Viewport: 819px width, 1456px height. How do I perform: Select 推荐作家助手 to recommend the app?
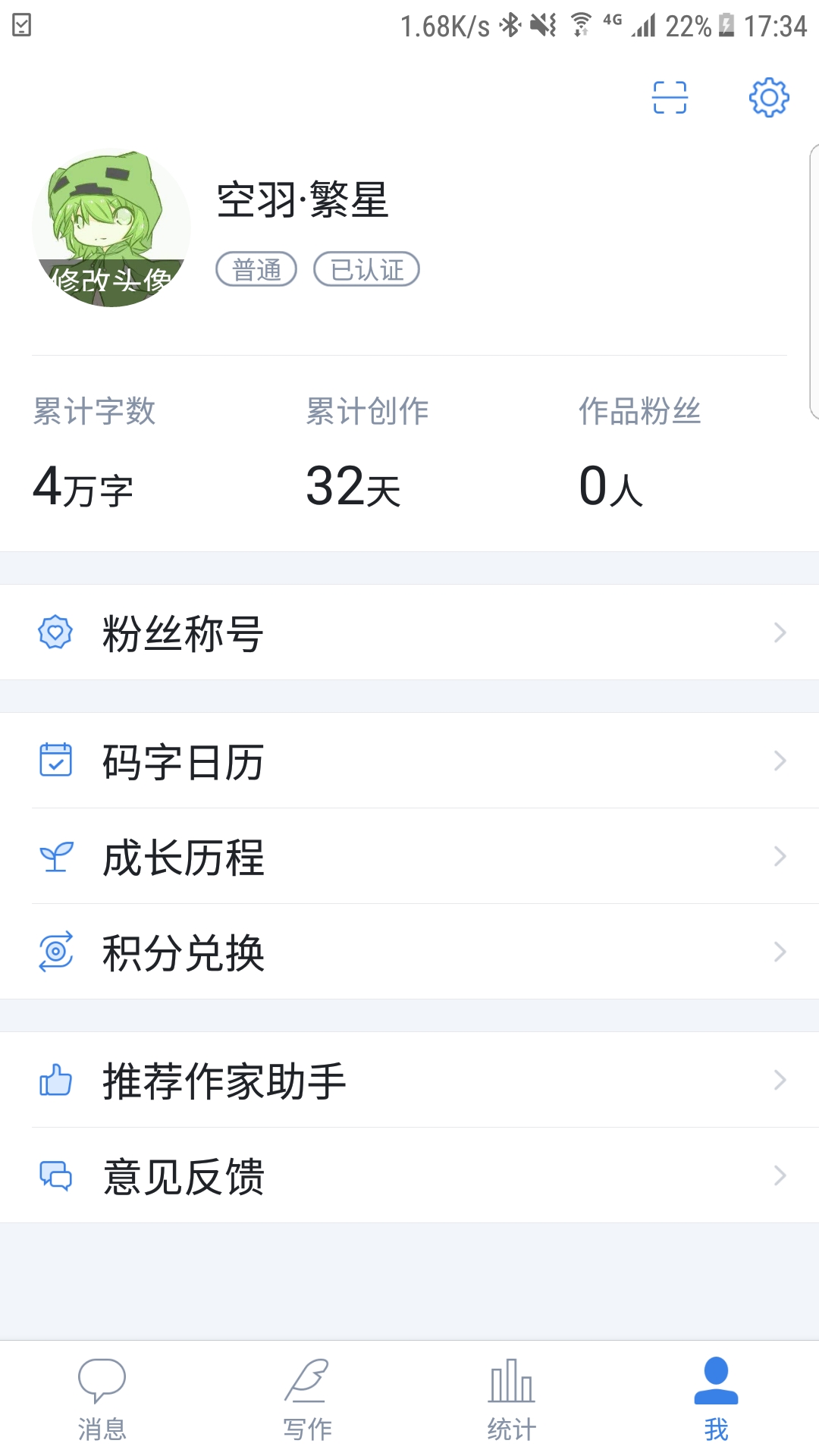pyautogui.click(x=409, y=1080)
